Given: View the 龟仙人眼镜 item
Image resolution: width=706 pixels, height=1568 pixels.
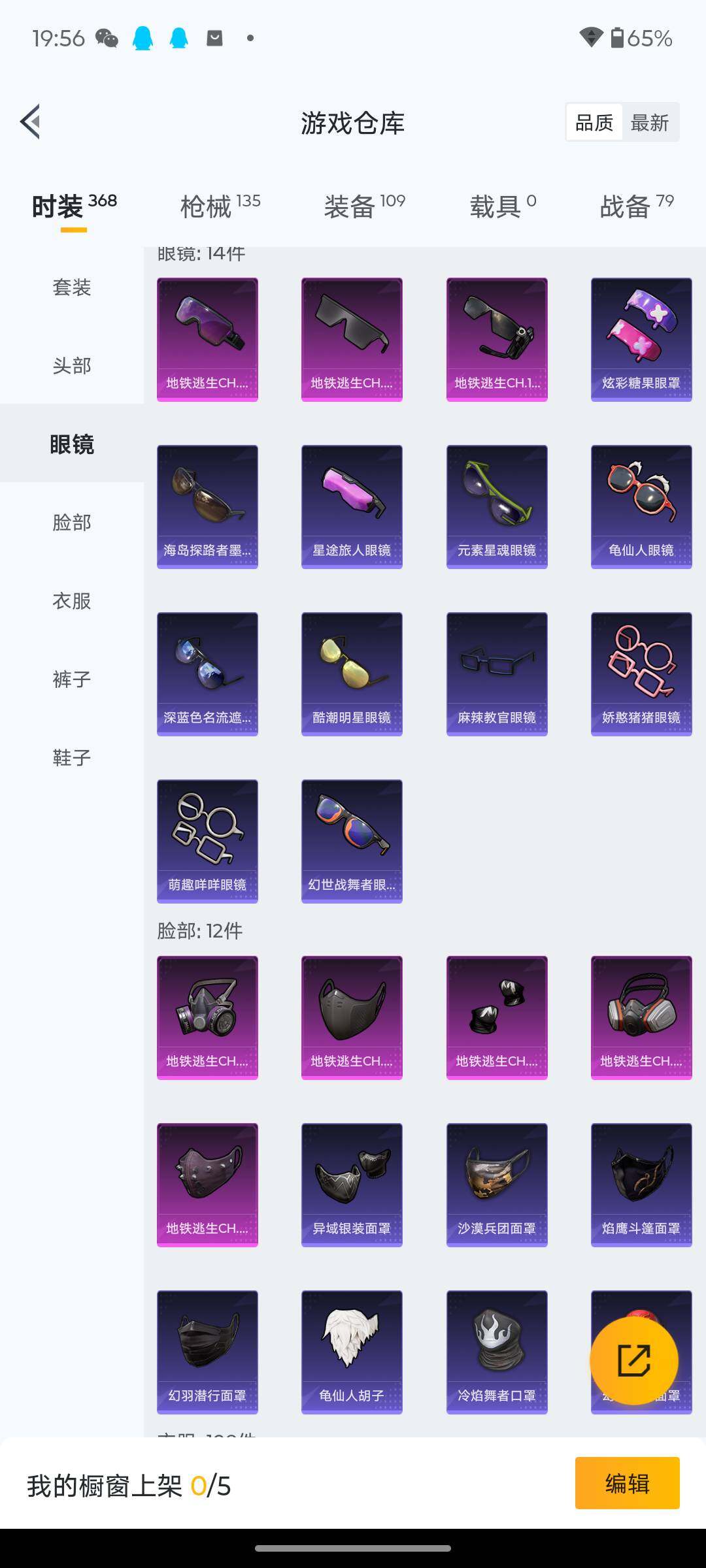Looking at the screenshot, I should [x=641, y=507].
